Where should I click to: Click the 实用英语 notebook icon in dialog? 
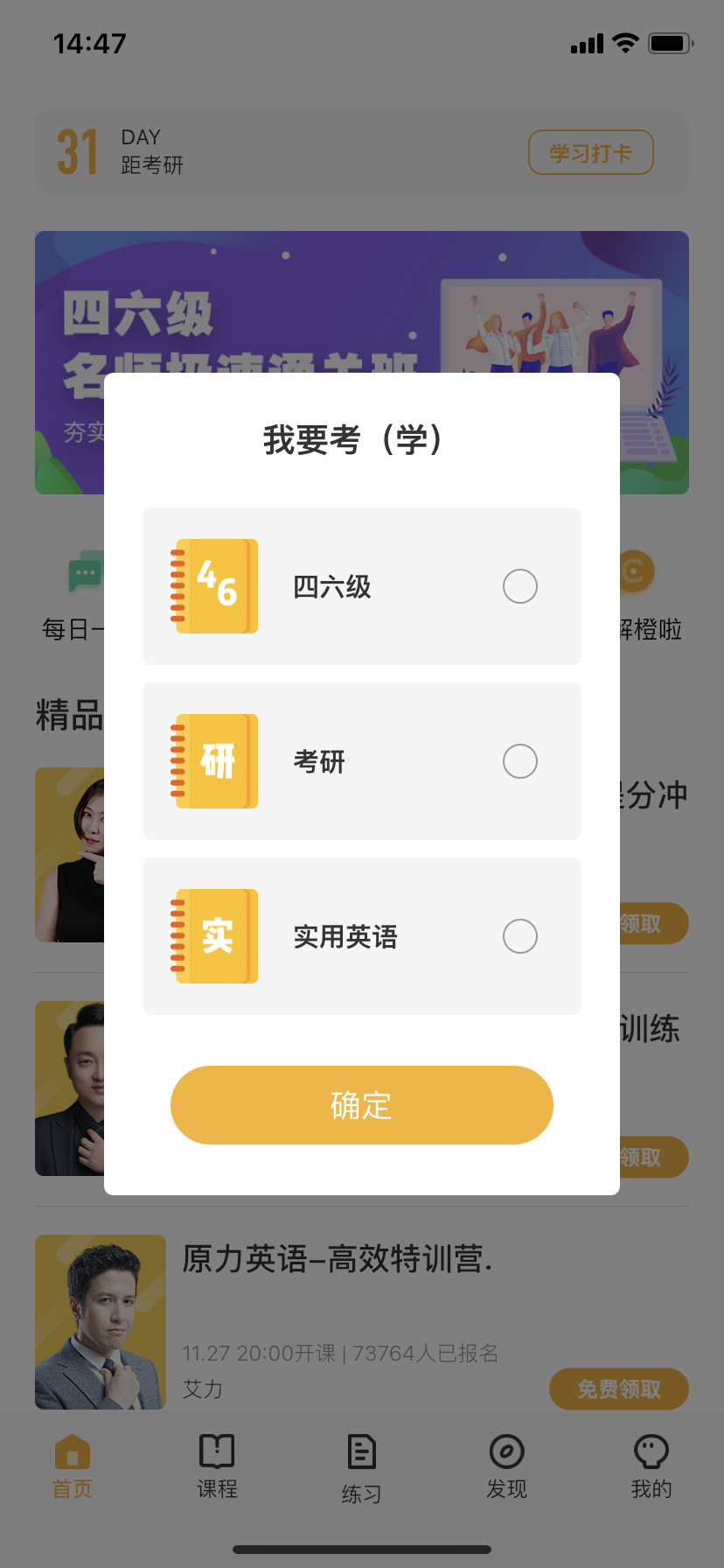214,936
